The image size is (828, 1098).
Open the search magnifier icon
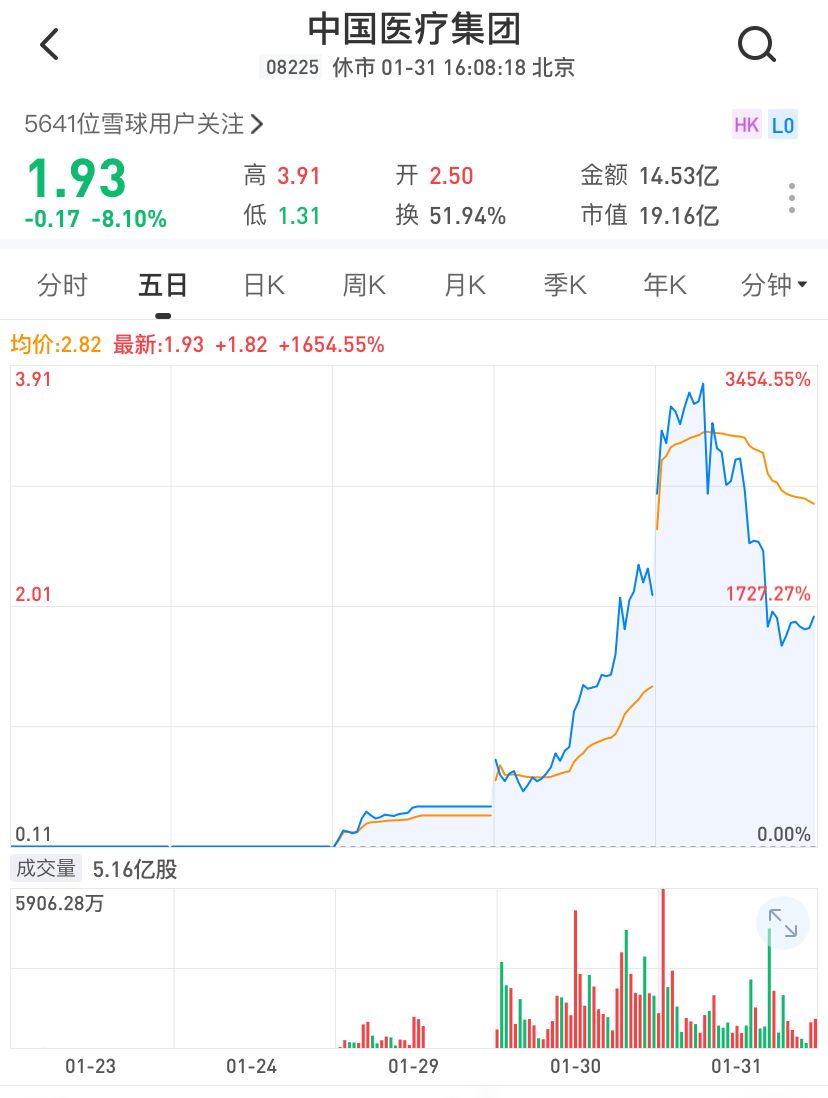[756, 45]
